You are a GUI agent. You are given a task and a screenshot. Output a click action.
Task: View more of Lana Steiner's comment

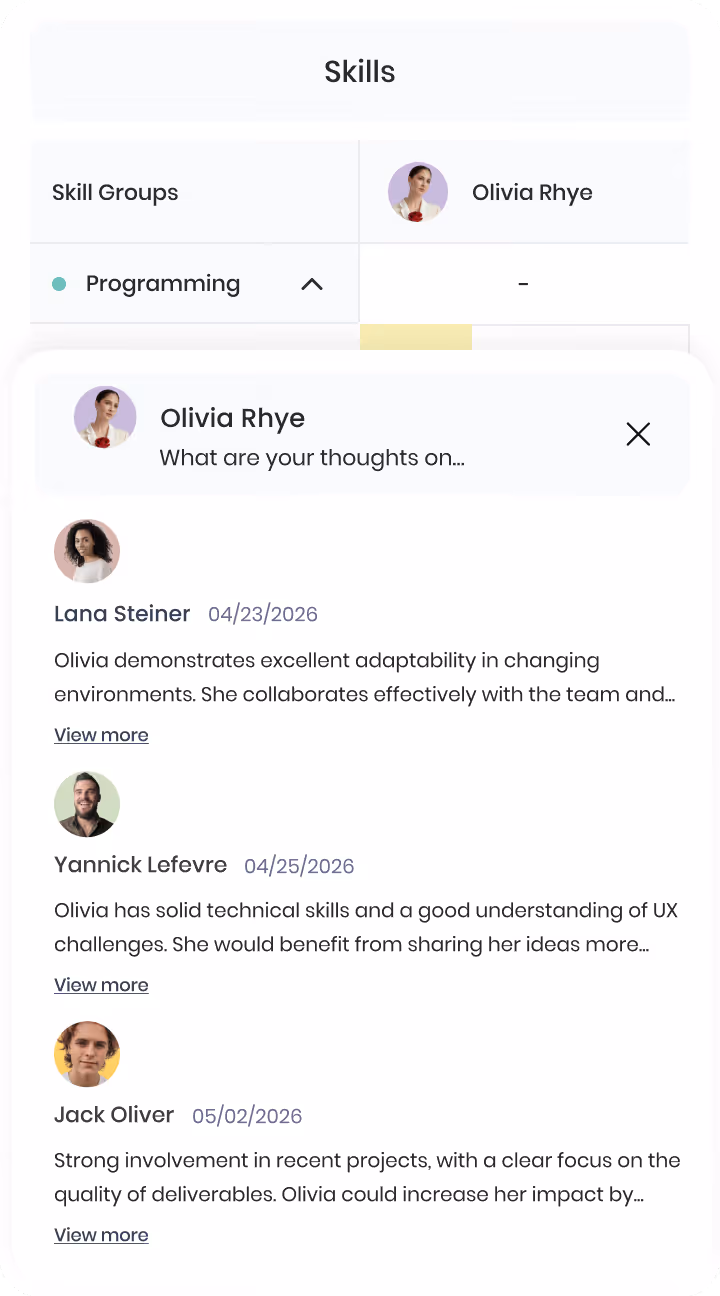click(x=101, y=735)
